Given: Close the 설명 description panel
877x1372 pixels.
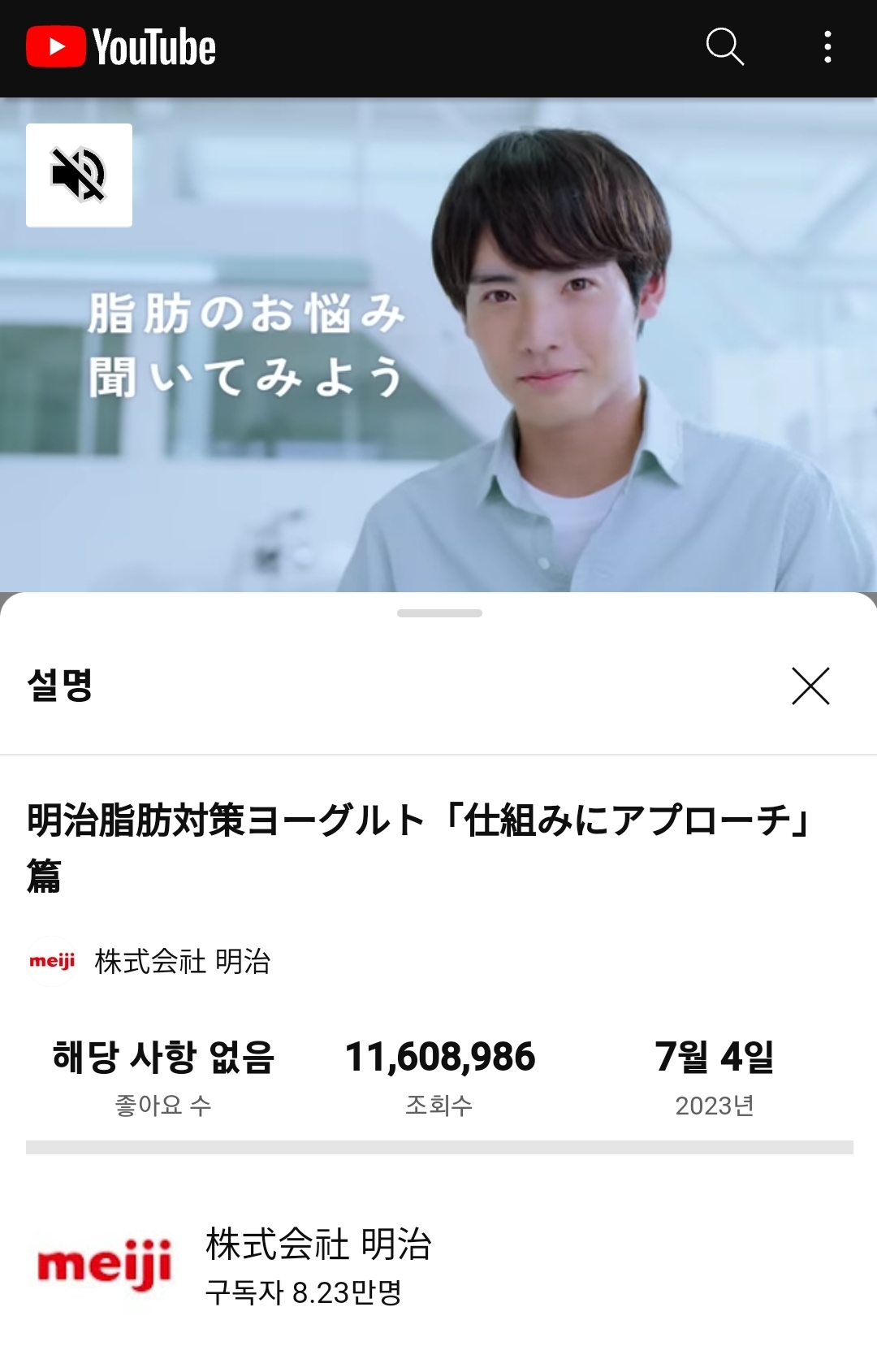Looking at the screenshot, I should [x=810, y=686].
